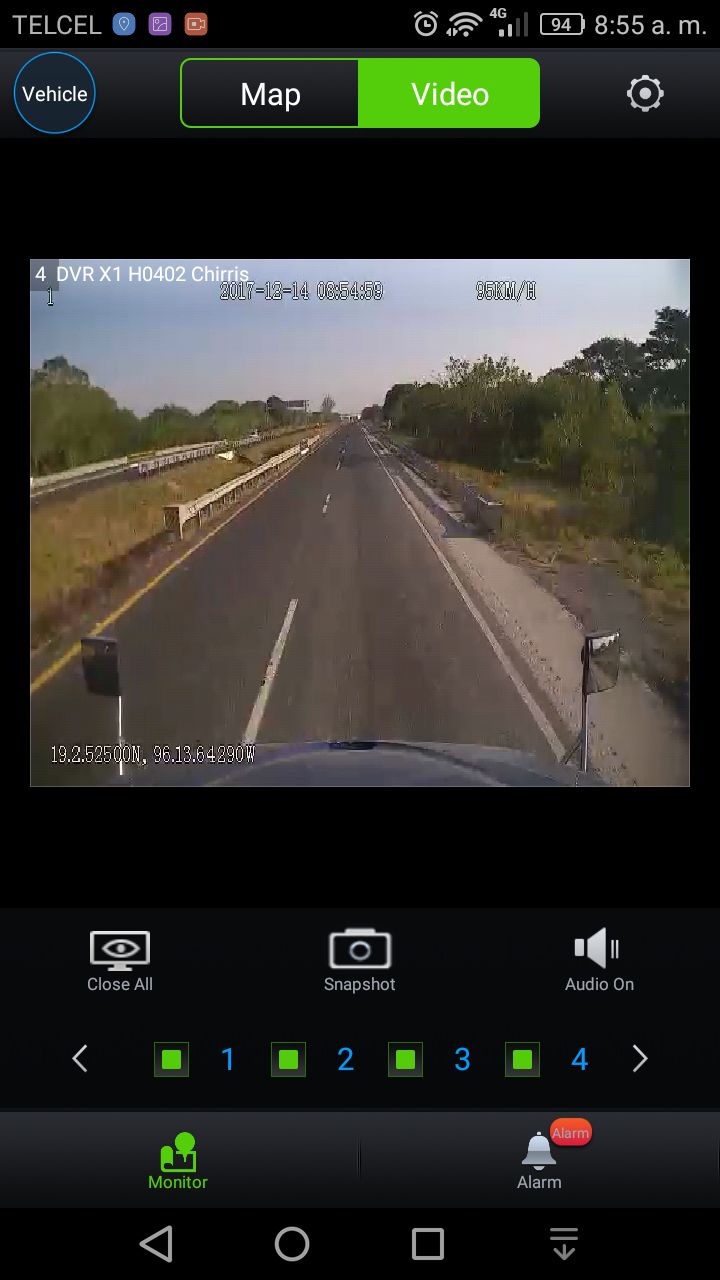Take a snapshot of the video

(360, 960)
